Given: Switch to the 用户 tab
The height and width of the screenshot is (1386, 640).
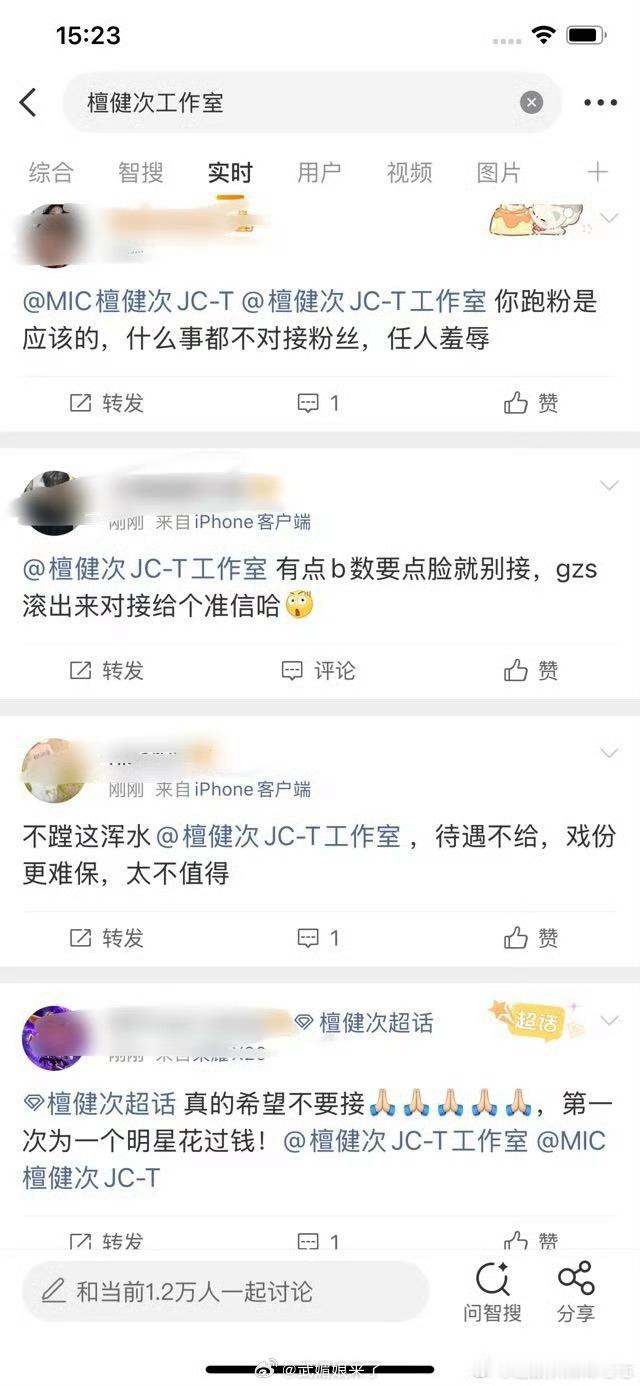Looking at the screenshot, I should pyautogui.click(x=319, y=172).
